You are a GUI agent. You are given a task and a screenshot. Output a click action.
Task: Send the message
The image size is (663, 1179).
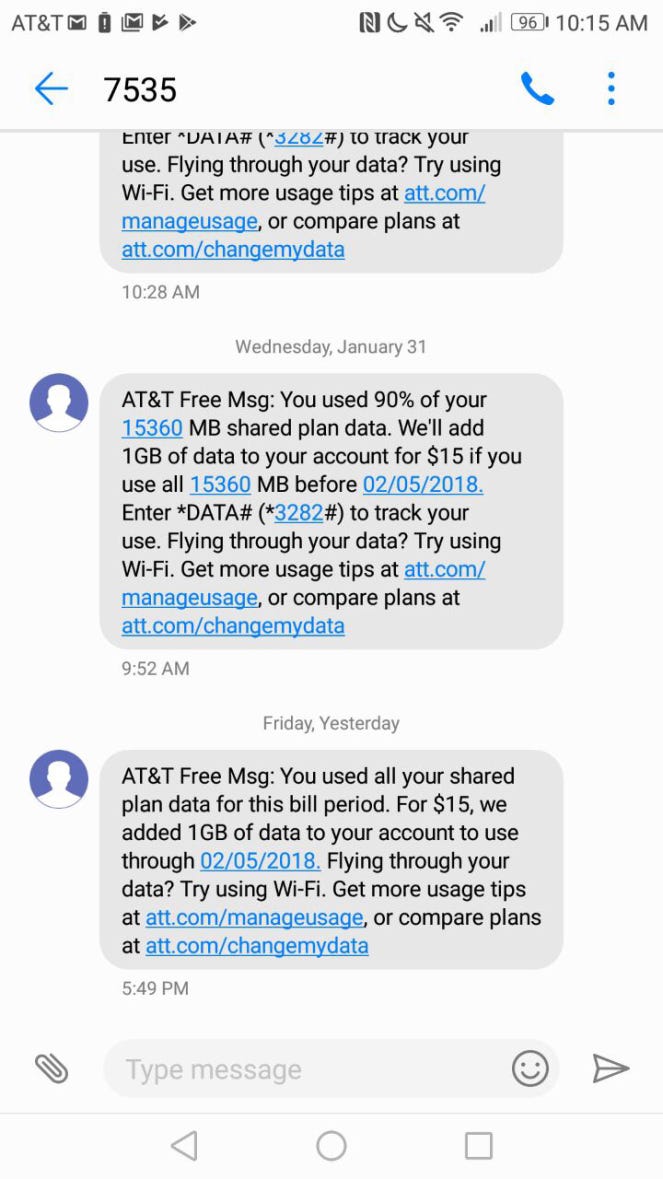pyautogui.click(x=610, y=1069)
